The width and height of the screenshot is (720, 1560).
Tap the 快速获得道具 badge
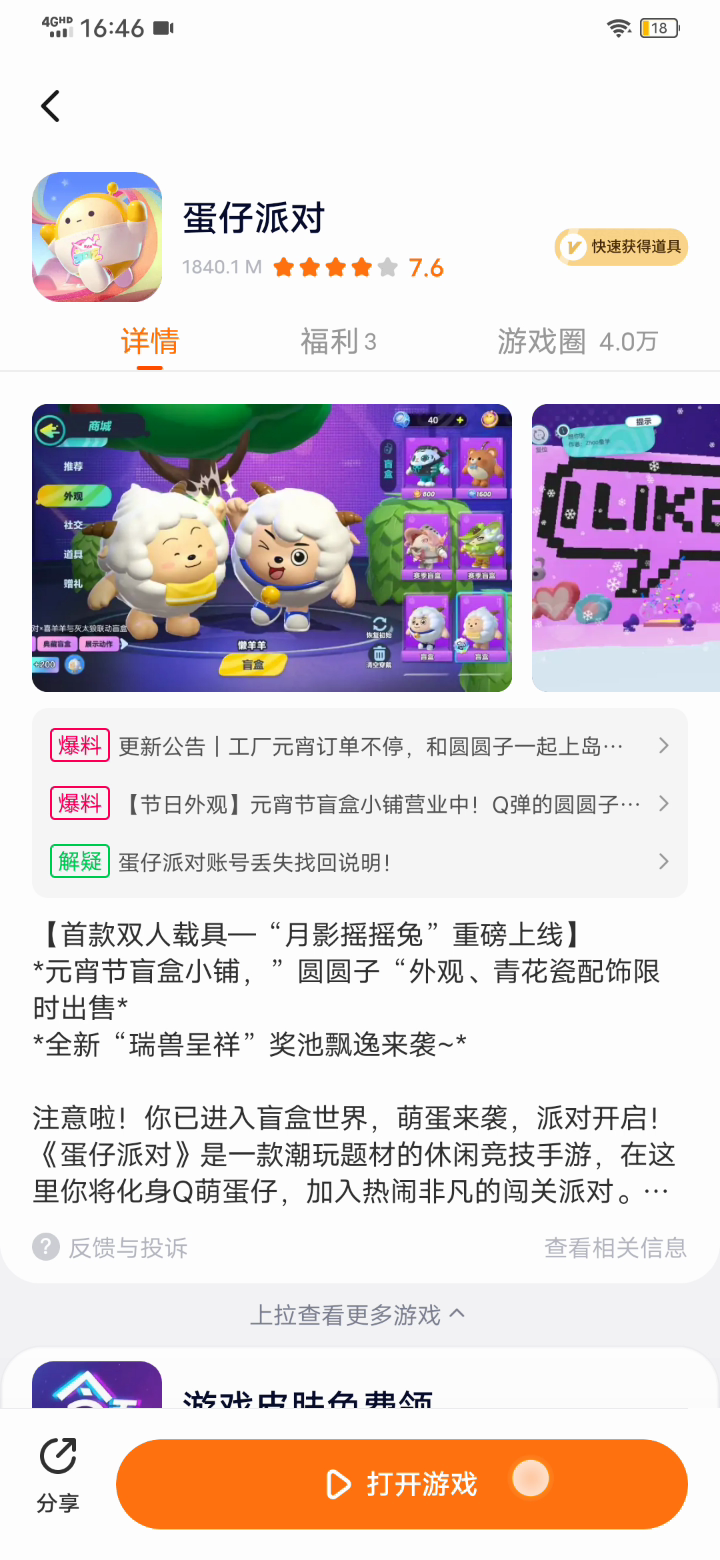tap(621, 246)
